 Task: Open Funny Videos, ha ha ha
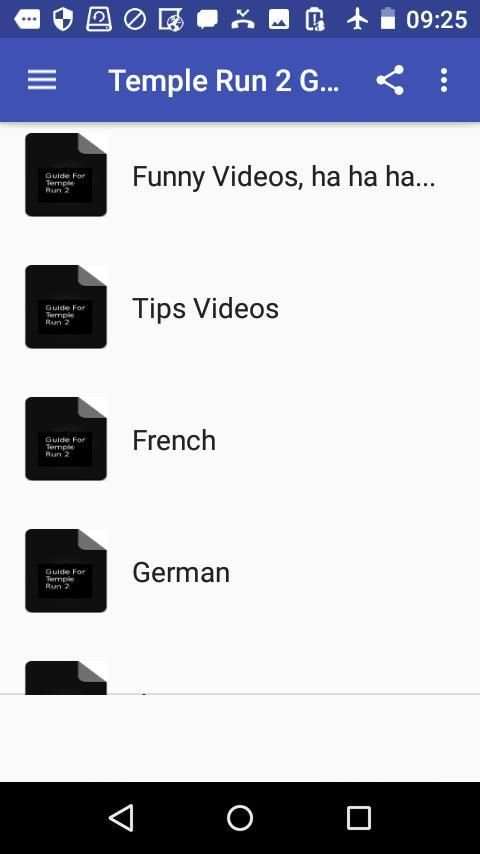pyautogui.click(x=240, y=175)
